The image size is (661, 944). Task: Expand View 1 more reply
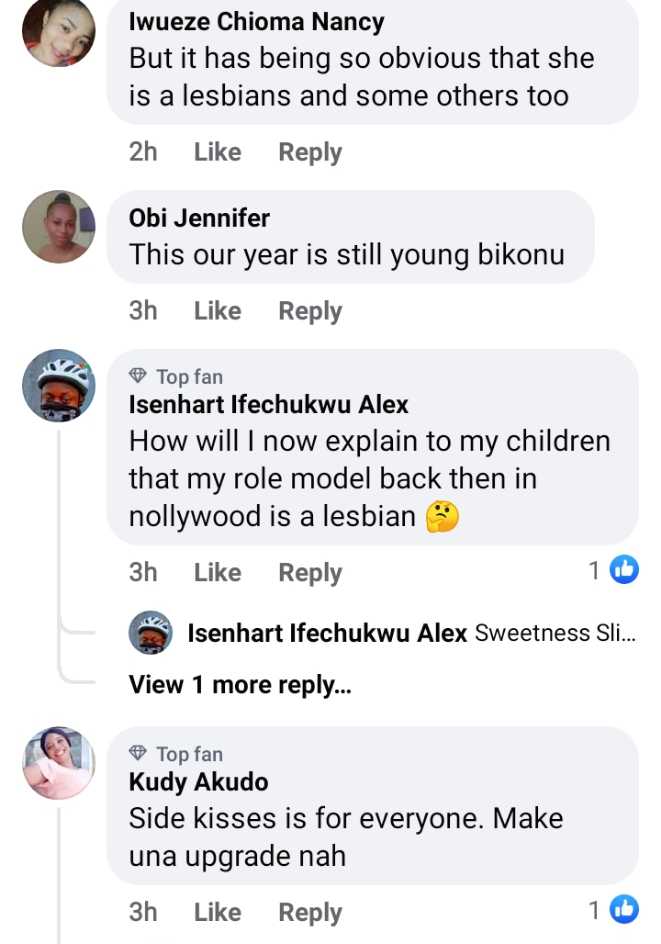(x=240, y=685)
